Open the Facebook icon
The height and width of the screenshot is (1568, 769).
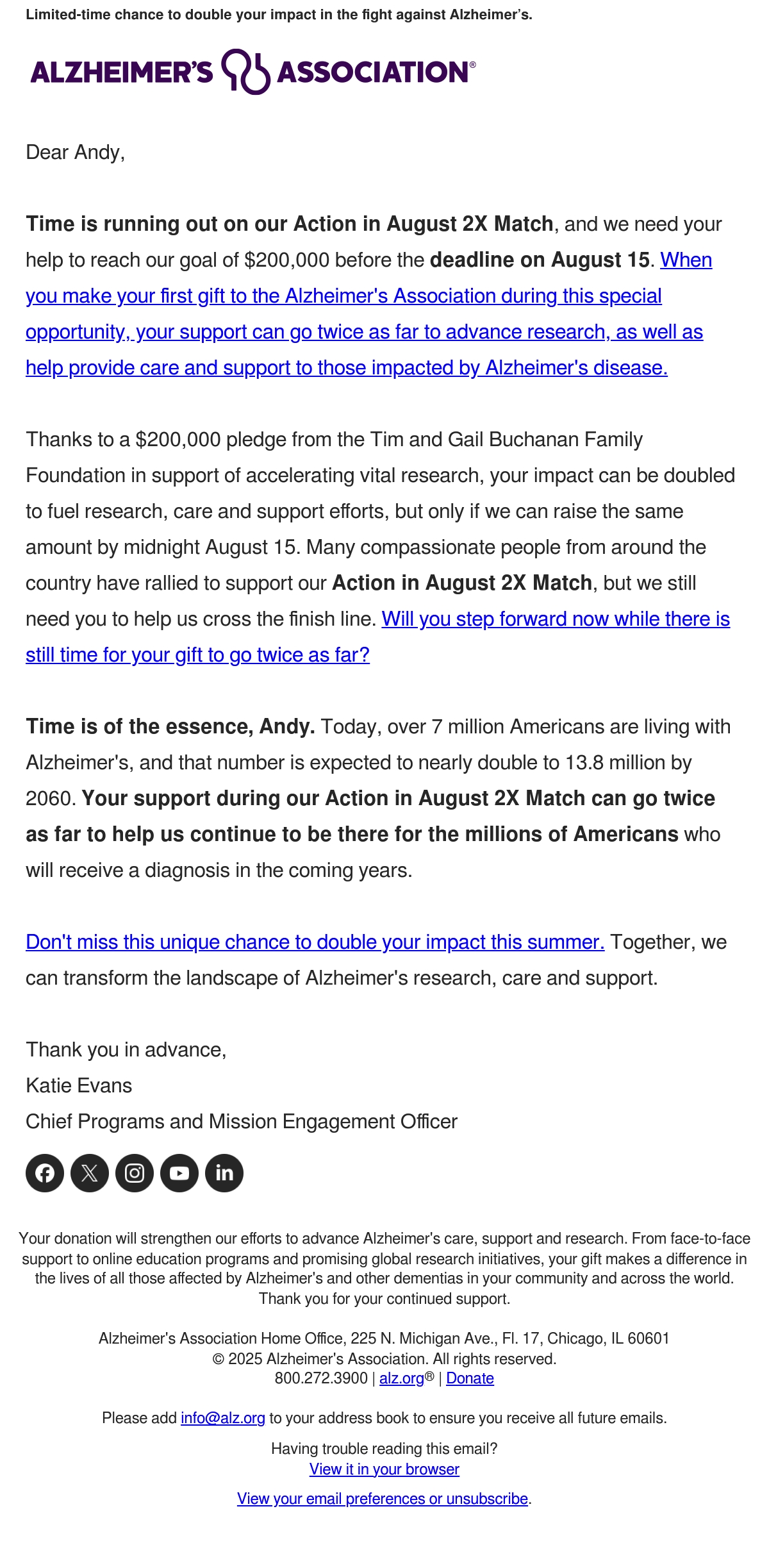(45, 1173)
